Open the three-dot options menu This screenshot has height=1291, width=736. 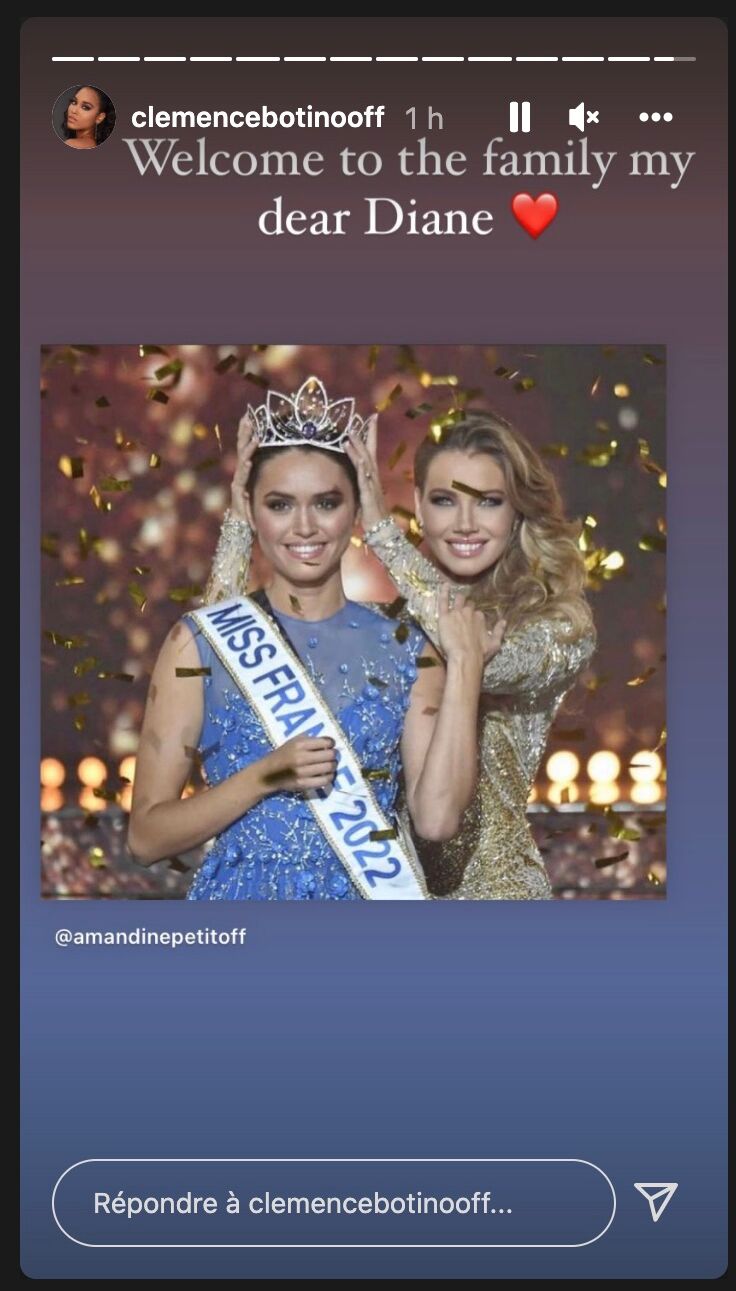tap(655, 117)
